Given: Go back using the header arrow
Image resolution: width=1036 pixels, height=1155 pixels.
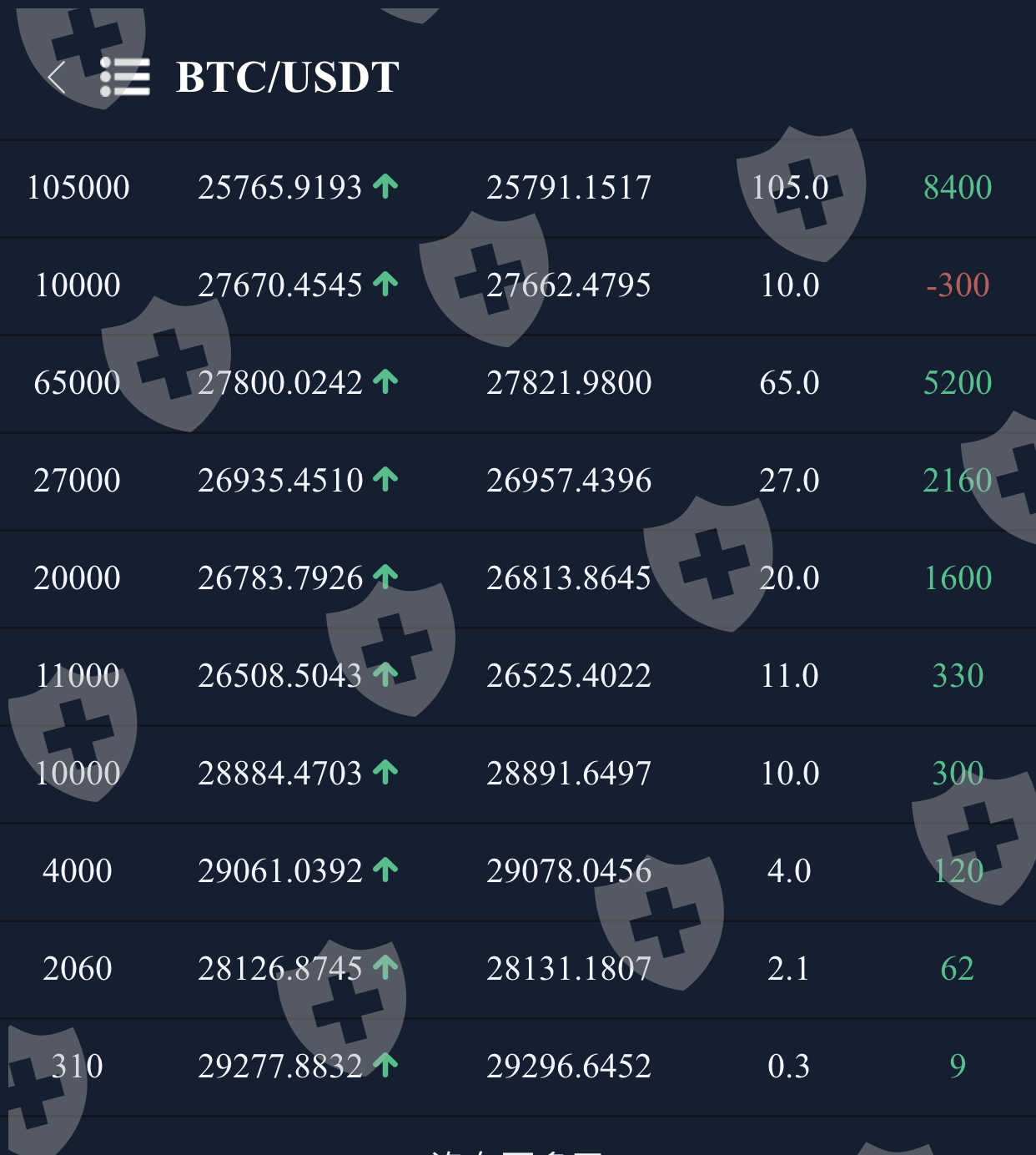Looking at the screenshot, I should pyautogui.click(x=57, y=78).
